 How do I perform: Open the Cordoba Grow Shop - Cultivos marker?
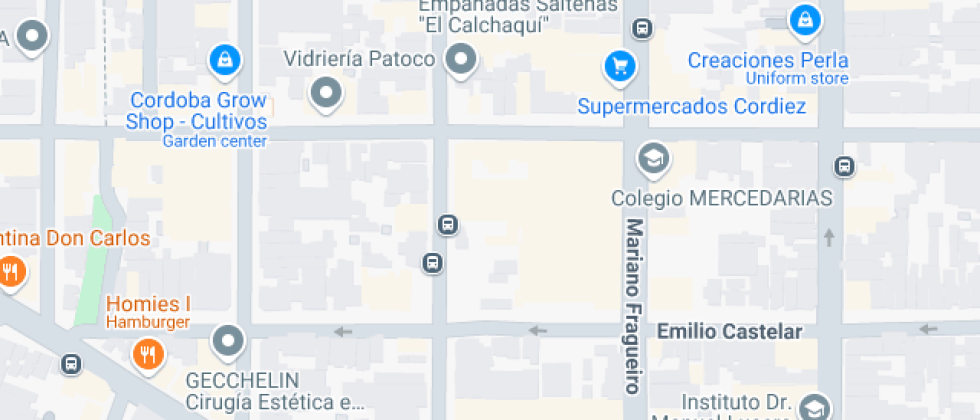226,59
